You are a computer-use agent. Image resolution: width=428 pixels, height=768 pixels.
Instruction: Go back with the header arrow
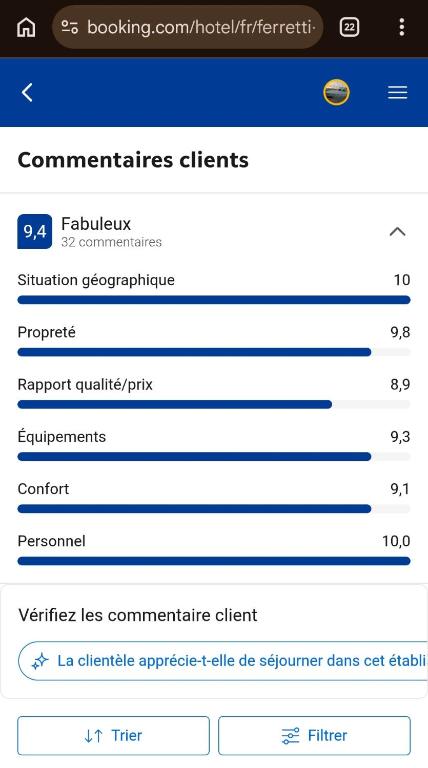coord(27,93)
